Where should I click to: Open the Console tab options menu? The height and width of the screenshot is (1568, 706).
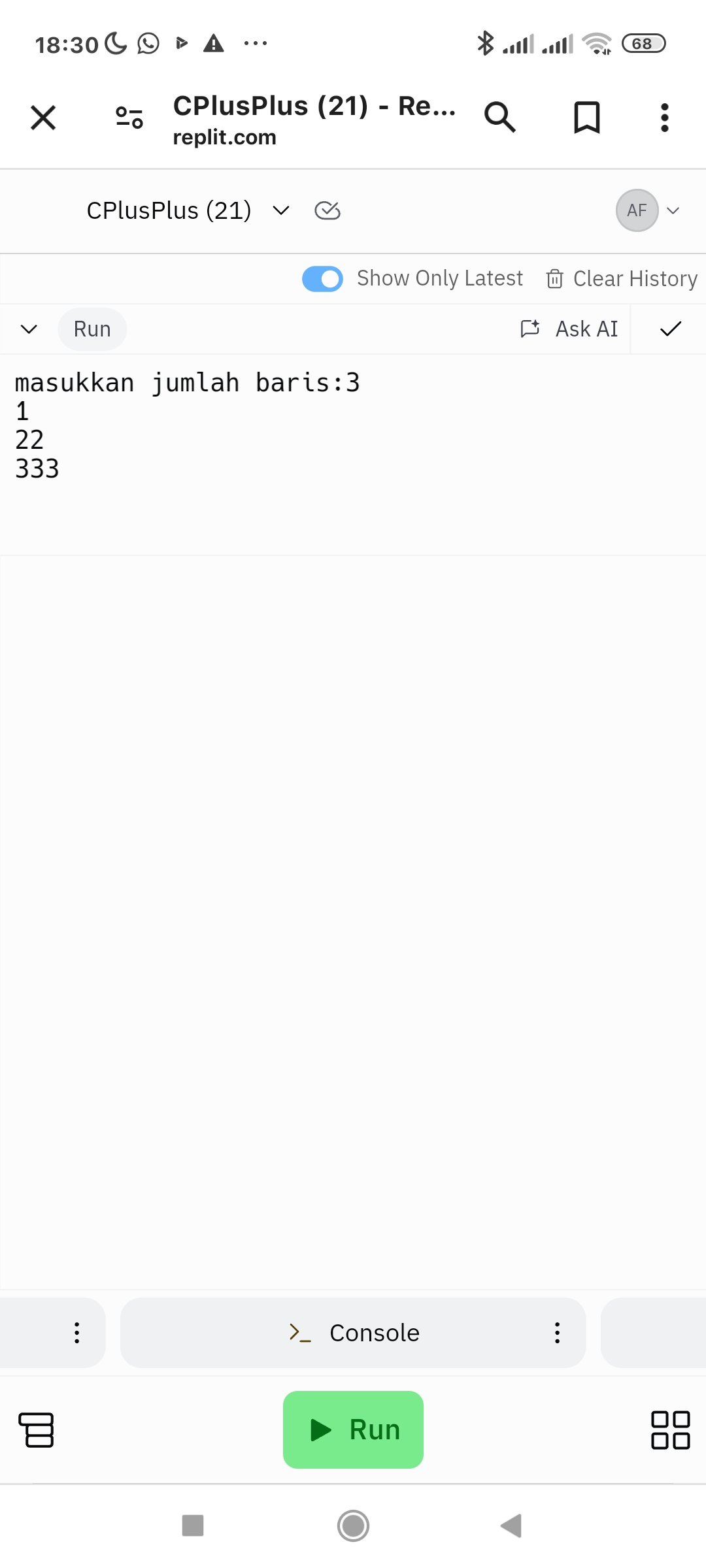pyautogui.click(x=557, y=1333)
